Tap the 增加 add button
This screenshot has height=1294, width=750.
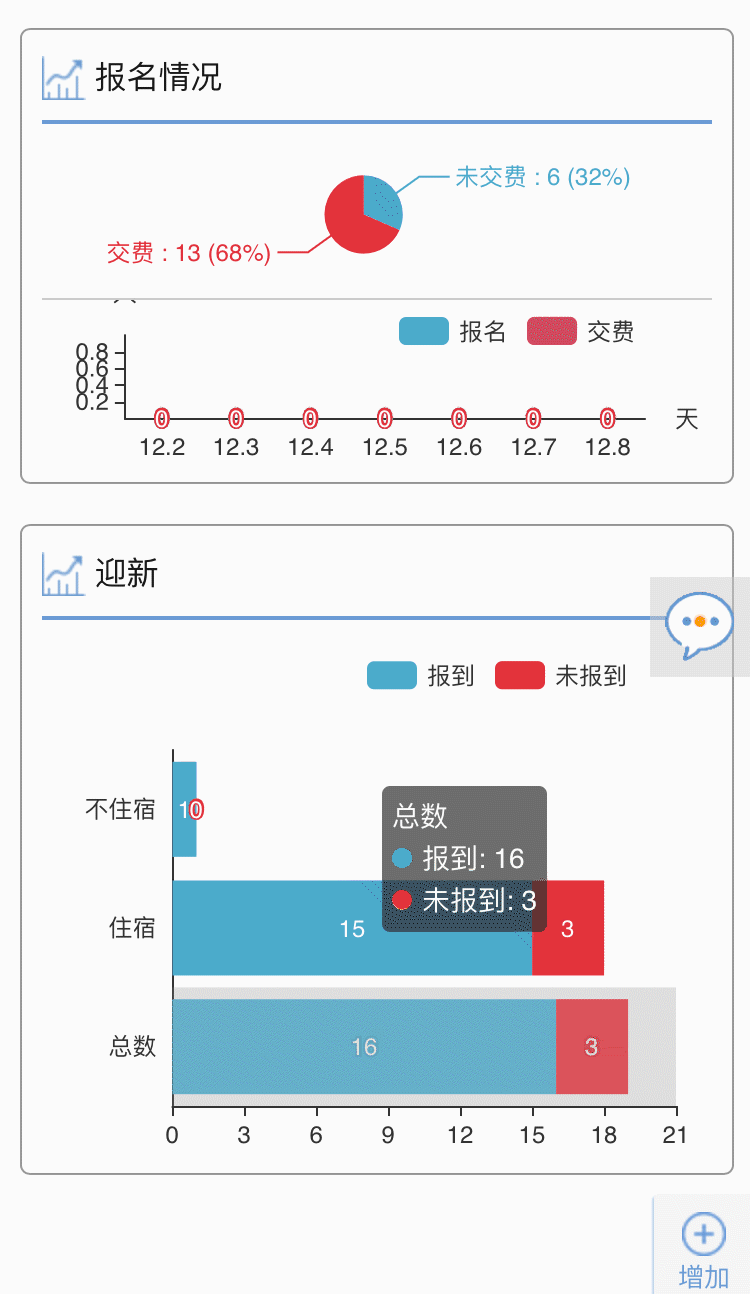[703, 1246]
